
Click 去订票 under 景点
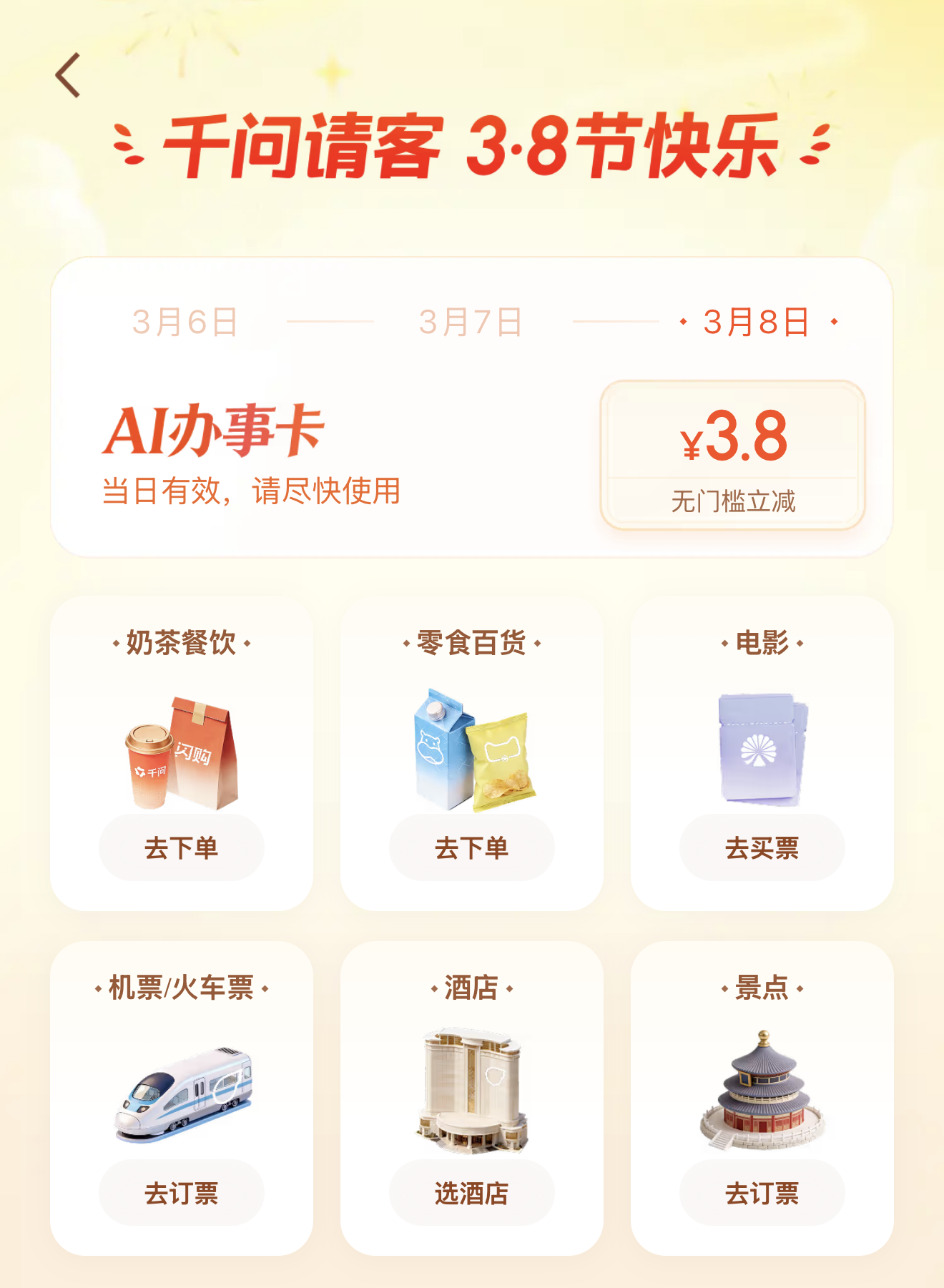tap(762, 1192)
